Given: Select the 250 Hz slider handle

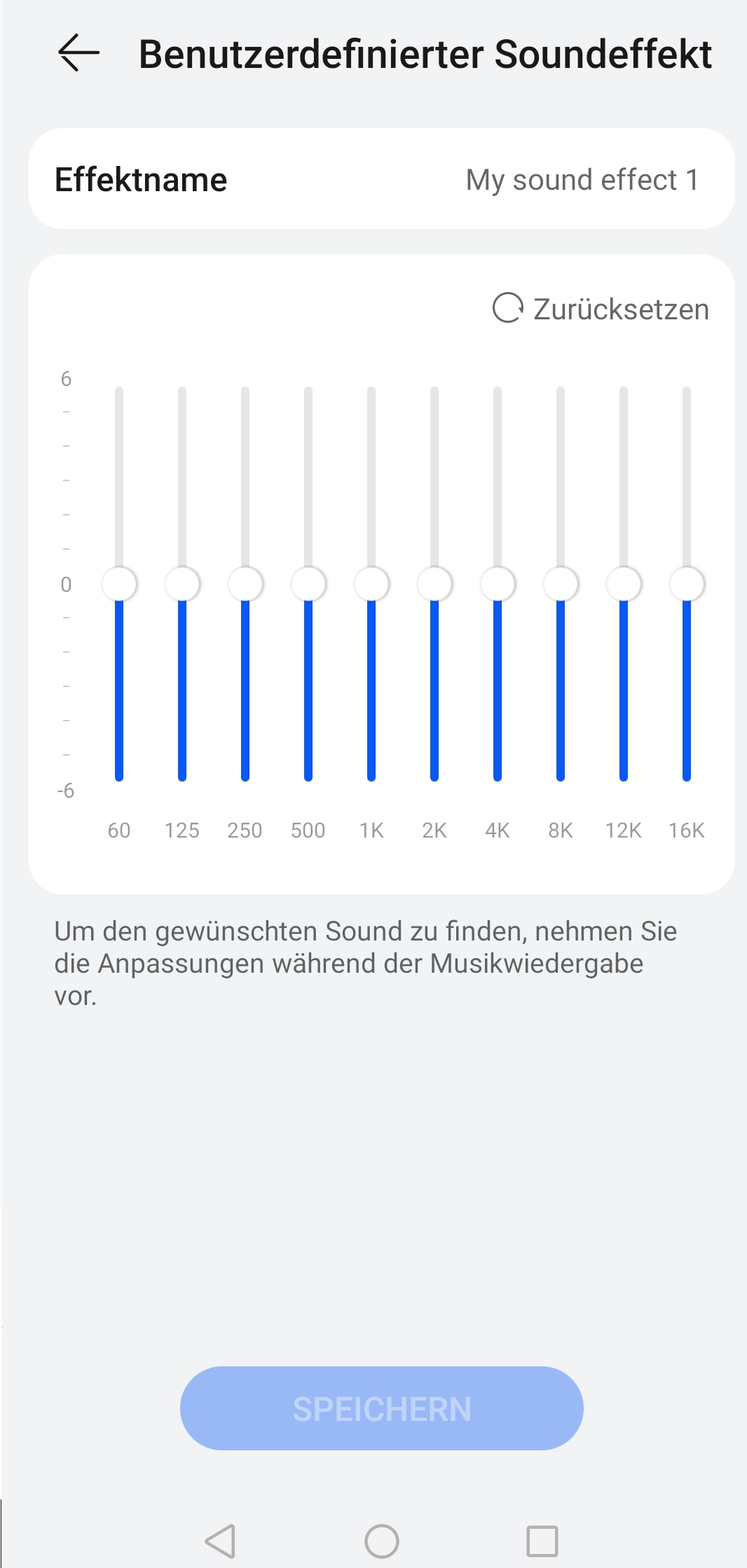Looking at the screenshot, I should tap(245, 584).
